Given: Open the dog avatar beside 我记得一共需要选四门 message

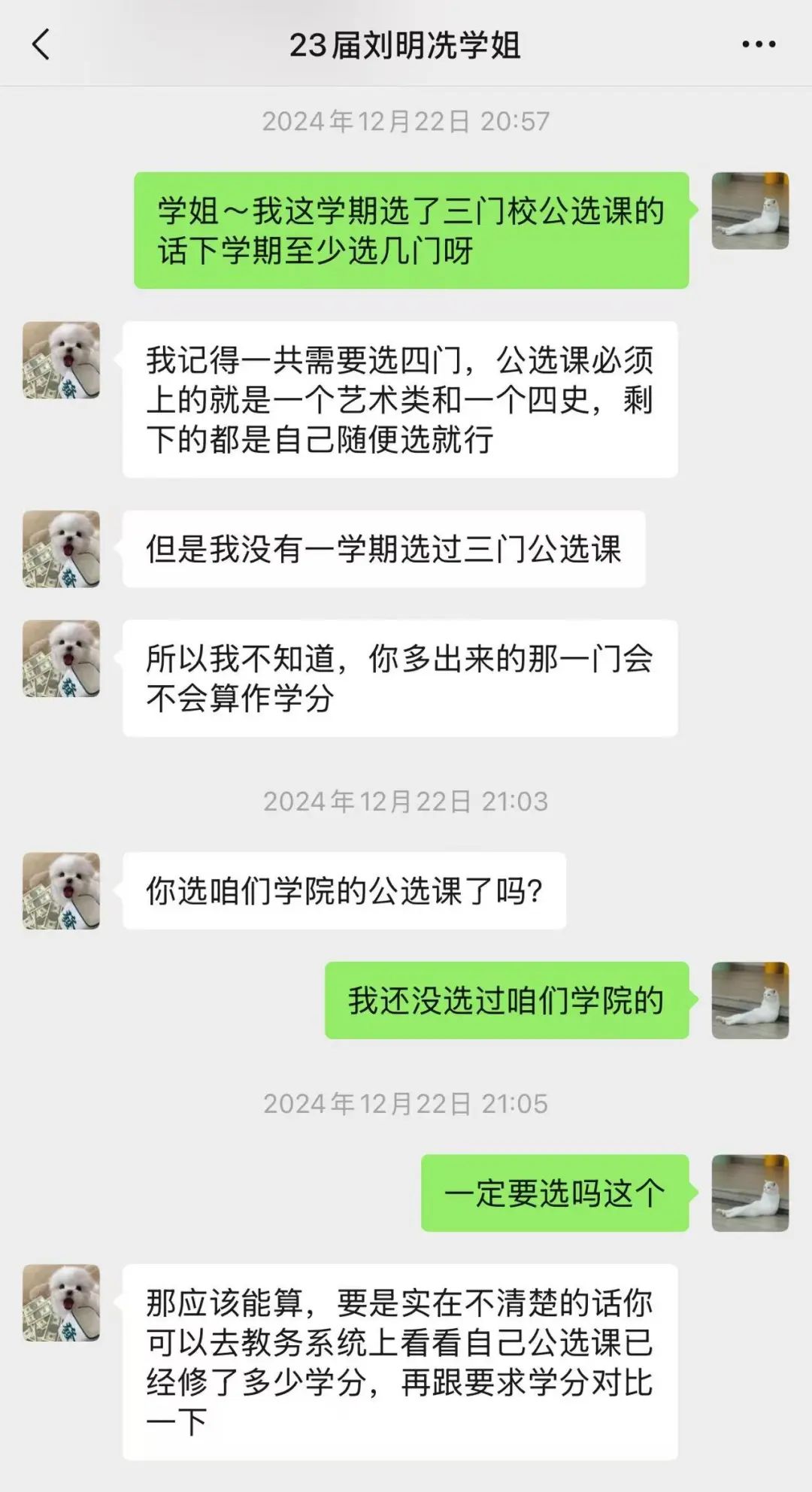Looking at the screenshot, I should coord(61,360).
